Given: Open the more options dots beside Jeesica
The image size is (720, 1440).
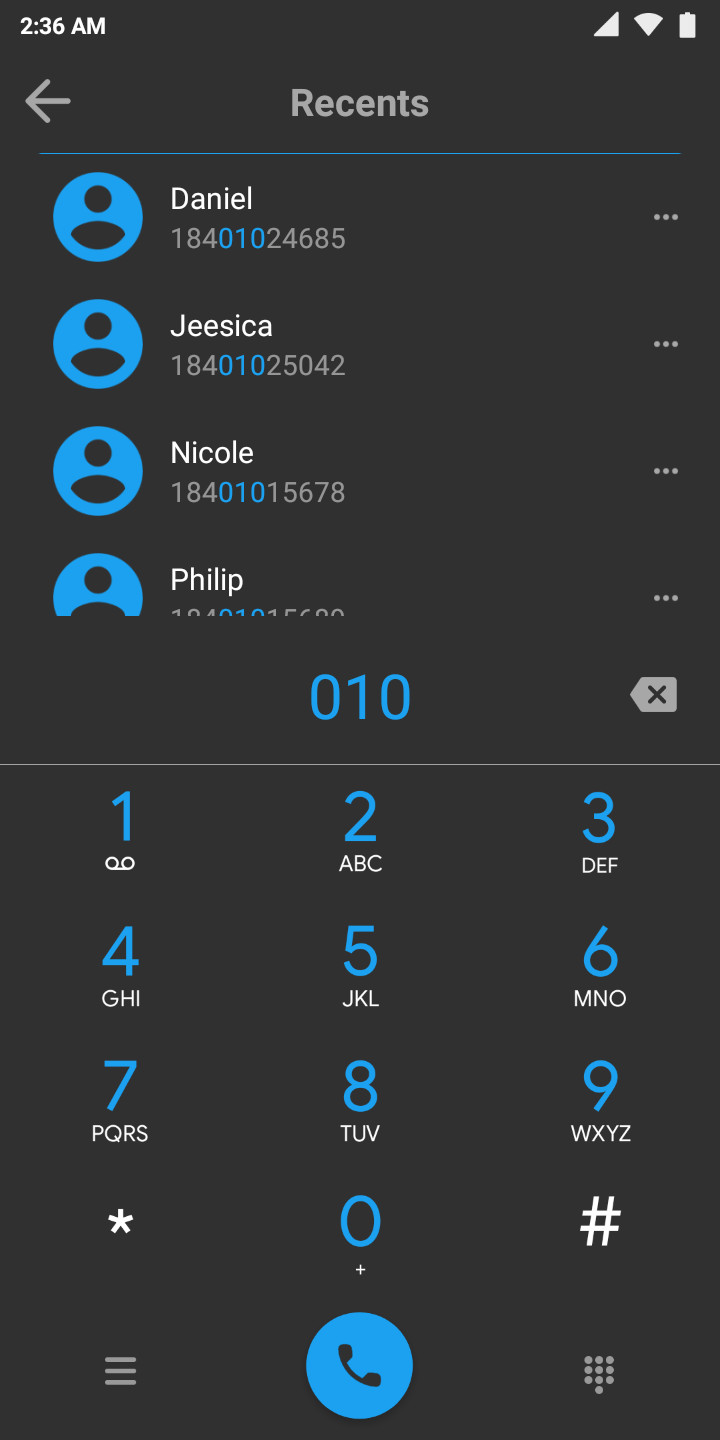Looking at the screenshot, I should tap(666, 344).
